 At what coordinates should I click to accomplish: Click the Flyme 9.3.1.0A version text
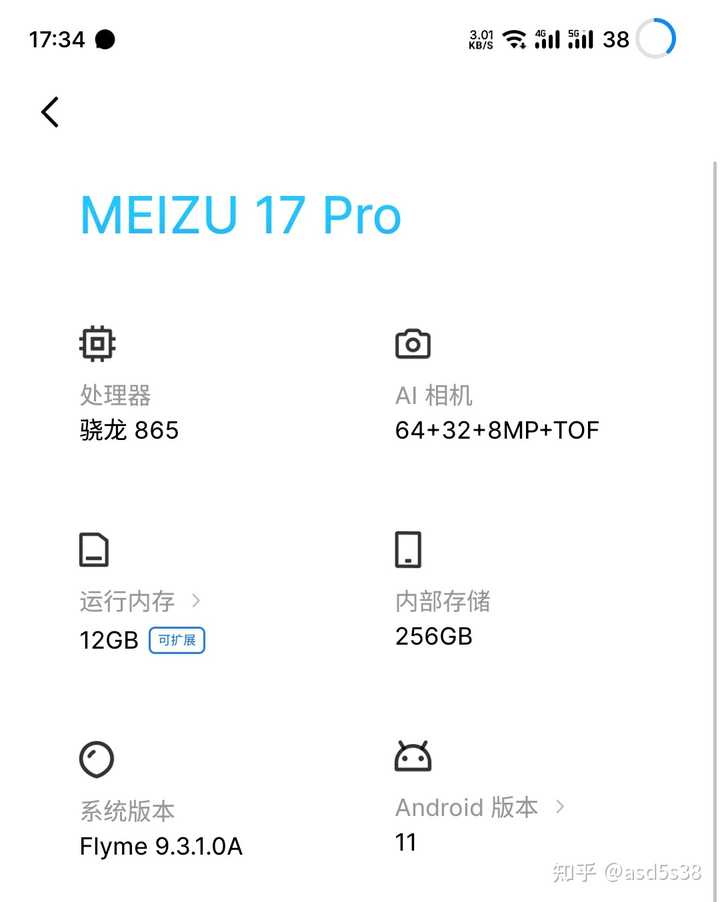160,846
